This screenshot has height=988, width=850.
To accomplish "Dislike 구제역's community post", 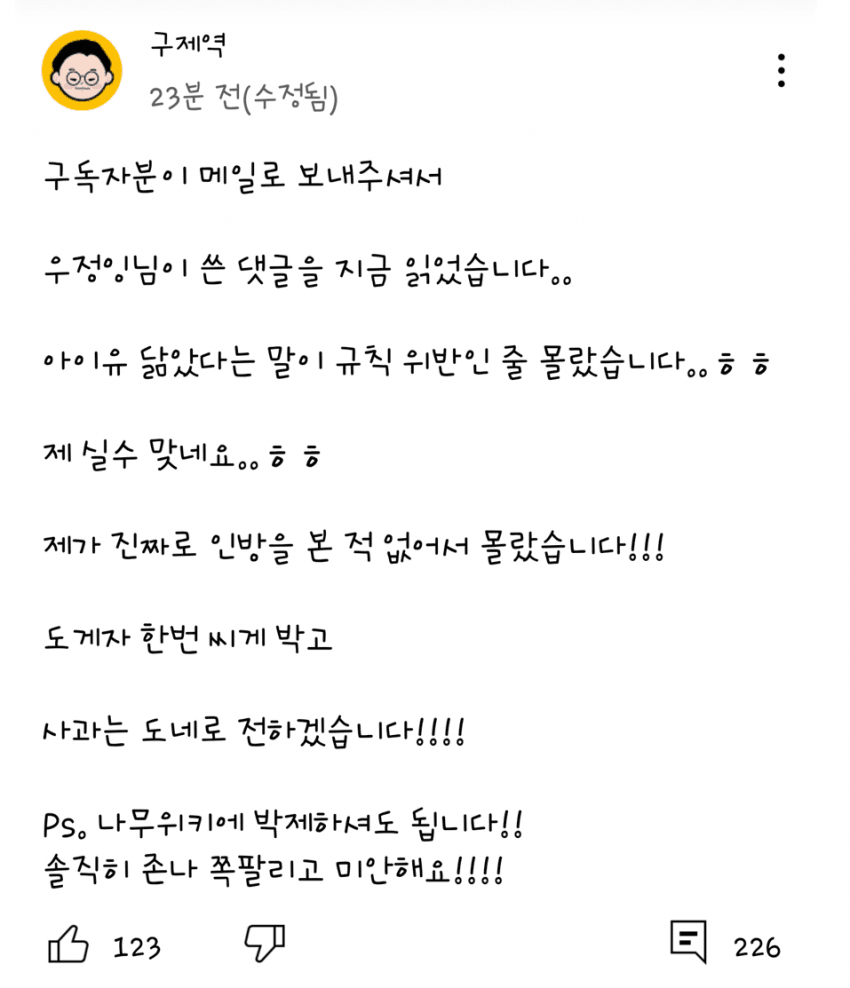I will coord(265,942).
